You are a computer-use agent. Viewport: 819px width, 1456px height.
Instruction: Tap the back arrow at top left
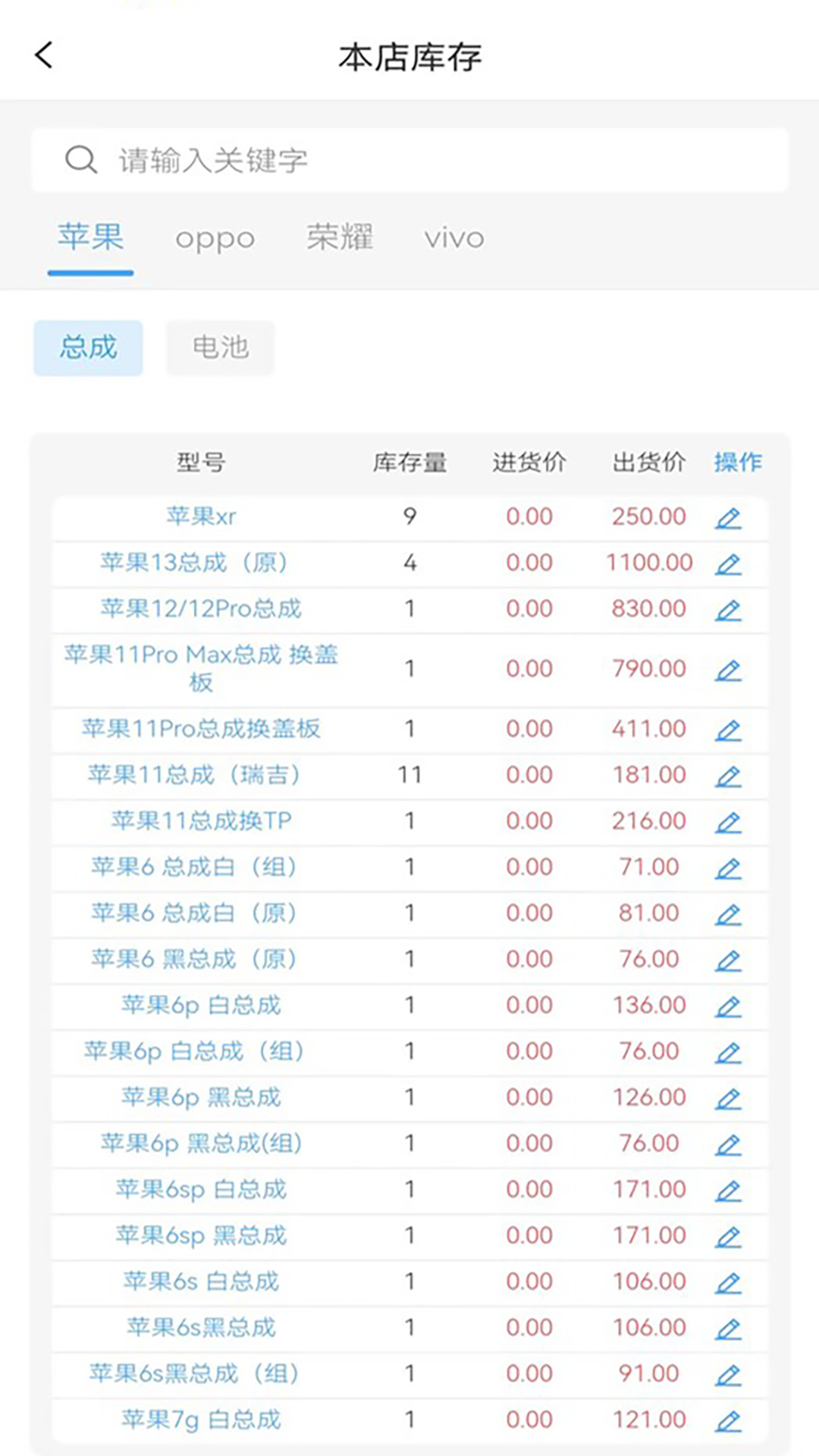[43, 55]
